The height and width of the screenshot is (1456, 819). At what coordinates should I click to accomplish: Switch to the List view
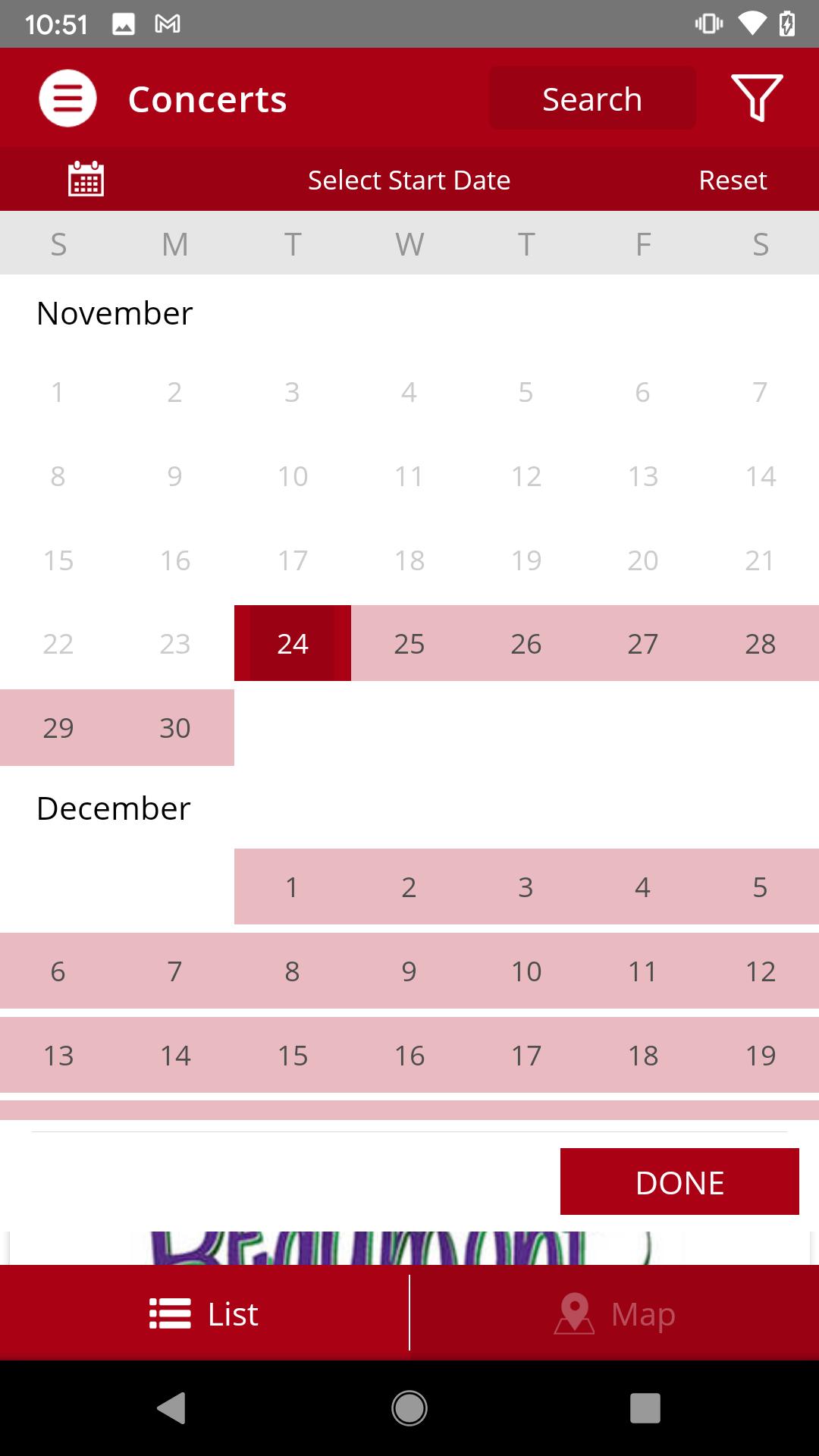[204, 1313]
